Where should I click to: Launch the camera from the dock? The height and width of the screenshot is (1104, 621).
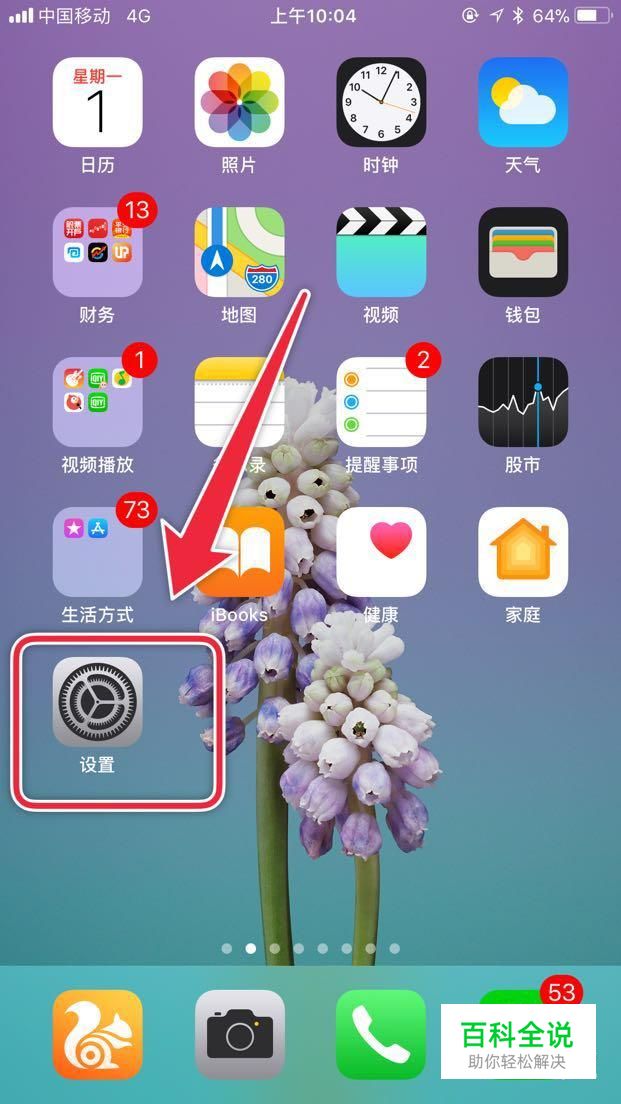click(239, 1034)
